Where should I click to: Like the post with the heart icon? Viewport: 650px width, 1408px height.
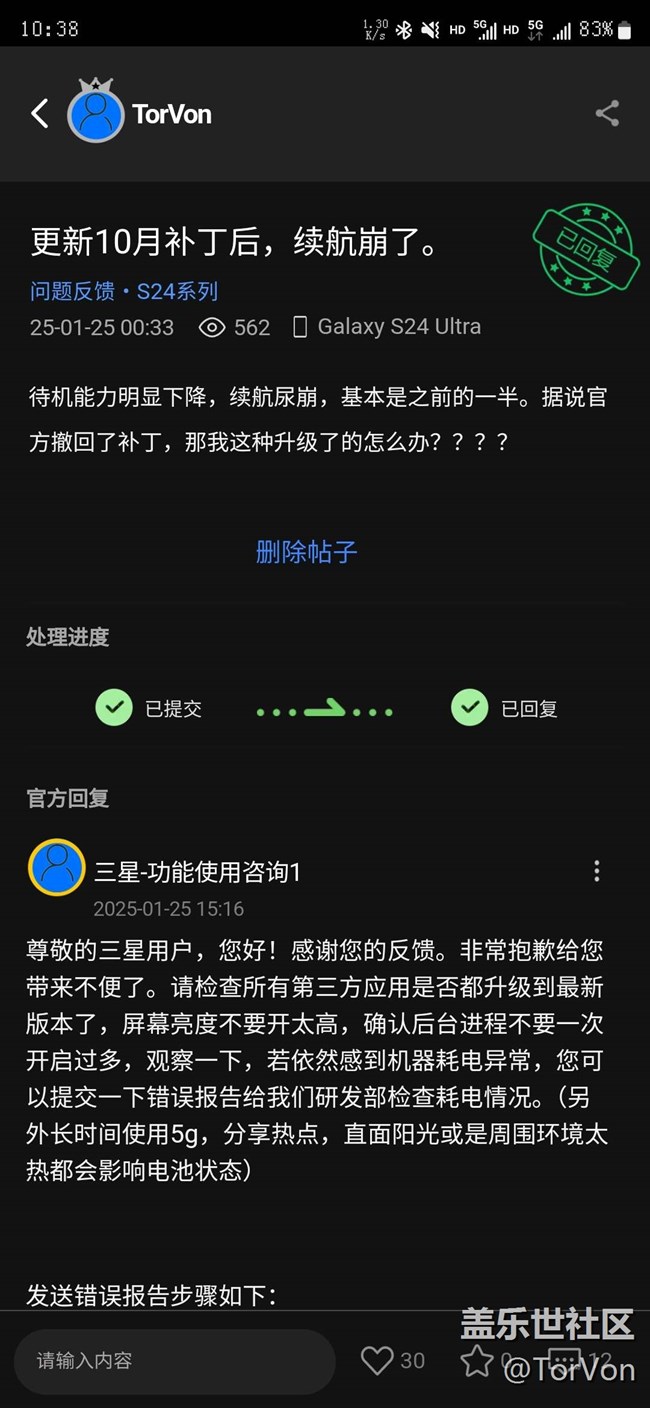[378, 1360]
